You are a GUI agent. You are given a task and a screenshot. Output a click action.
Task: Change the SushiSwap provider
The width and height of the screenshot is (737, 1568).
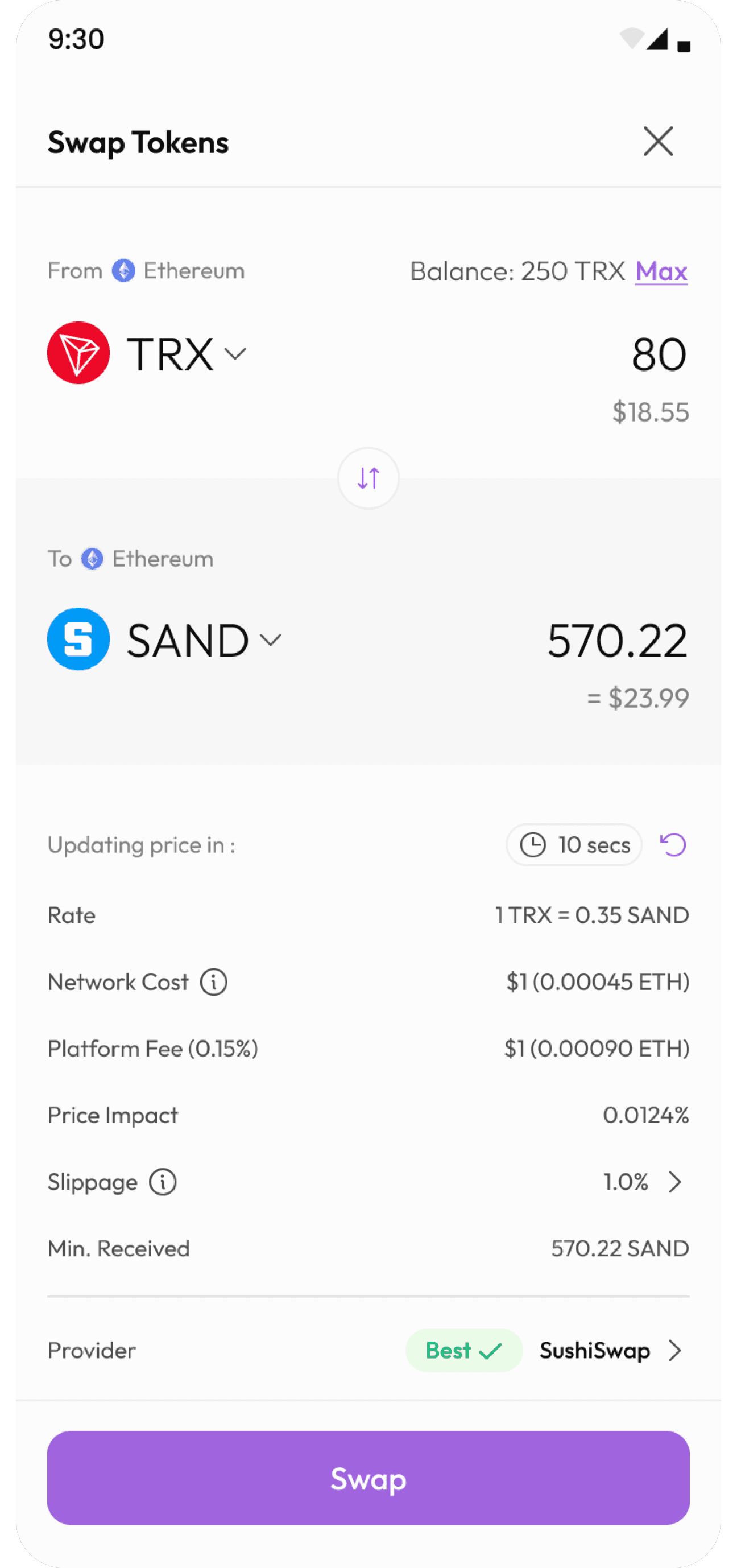click(x=611, y=1350)
